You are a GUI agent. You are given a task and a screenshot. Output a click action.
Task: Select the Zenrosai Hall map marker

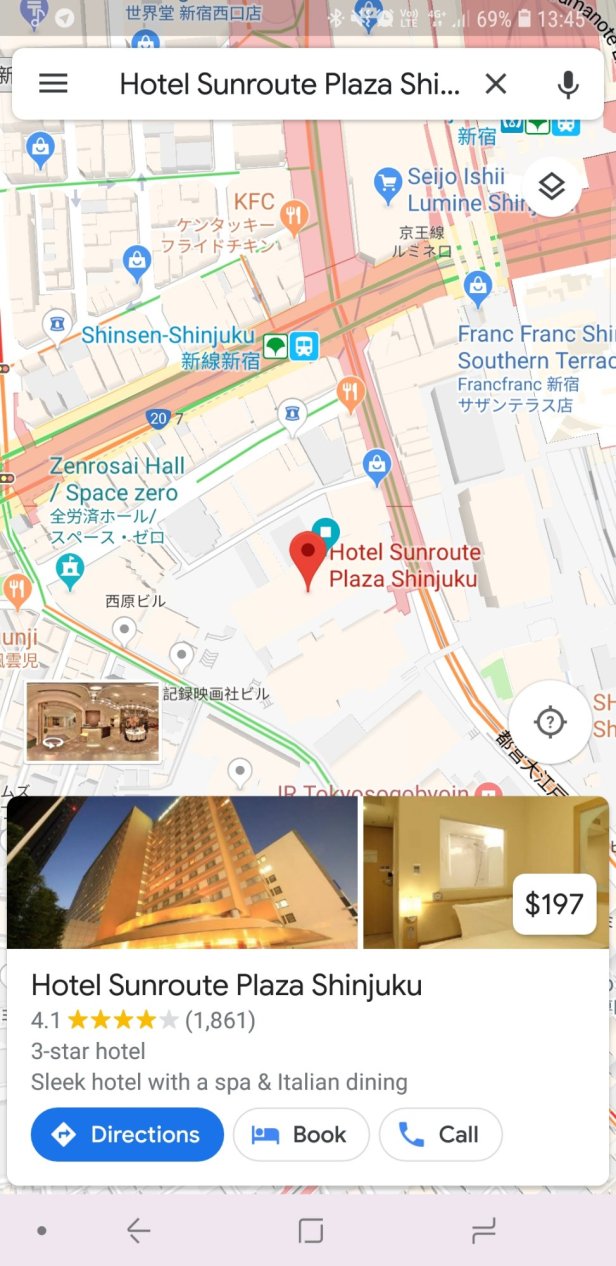[70, 569]
